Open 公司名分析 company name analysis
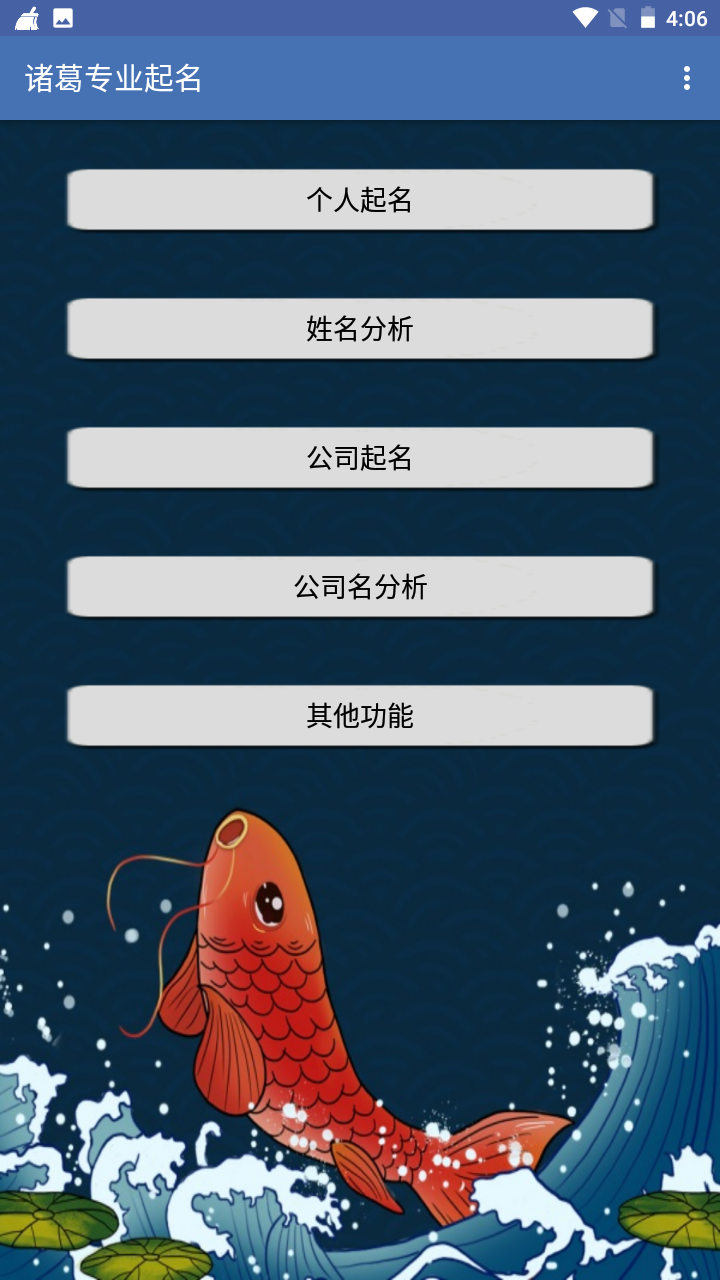Screen dimensions: 720x1280 tap(360, 587)
